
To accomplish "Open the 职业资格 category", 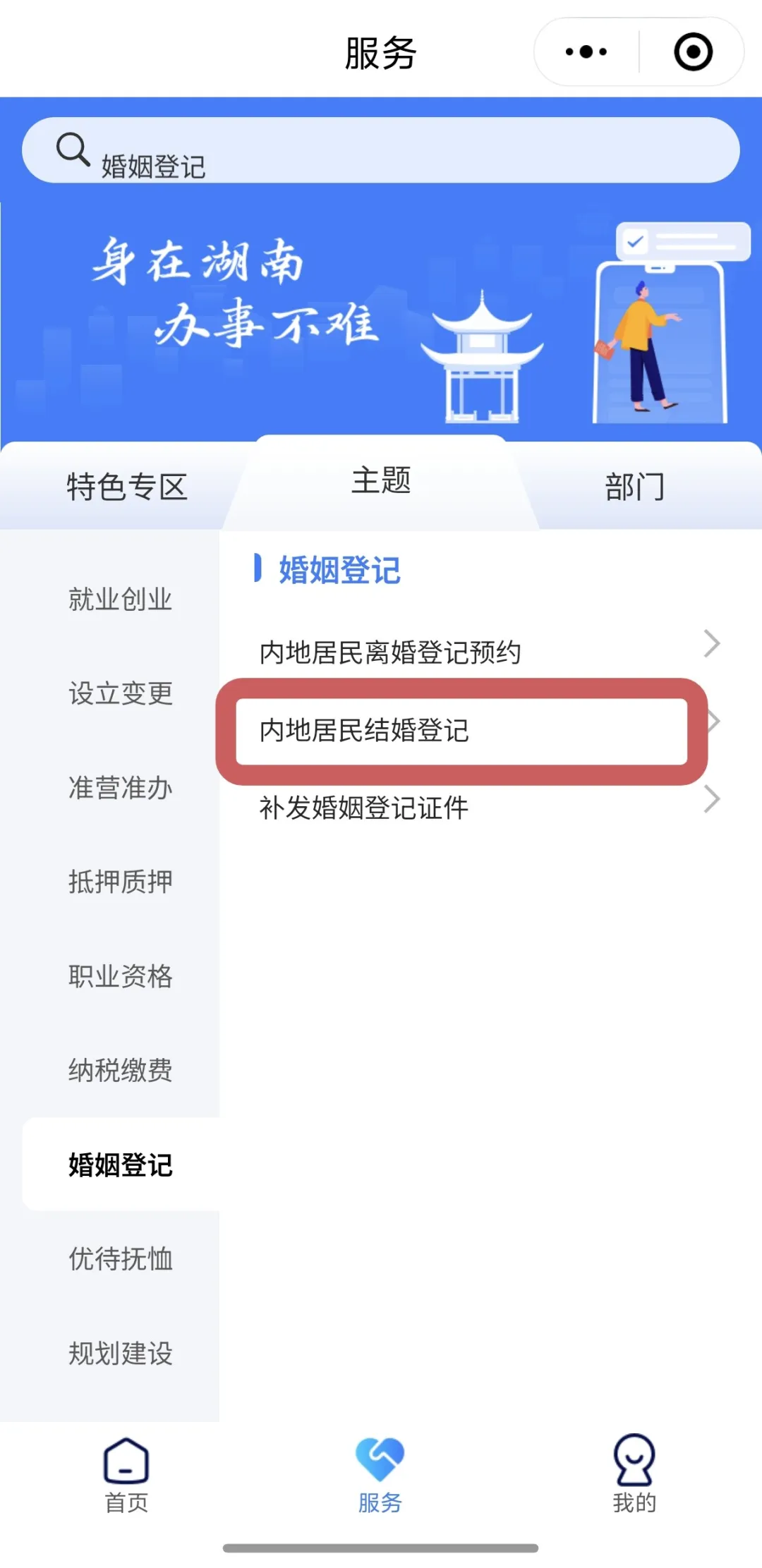I will [120, 976].
